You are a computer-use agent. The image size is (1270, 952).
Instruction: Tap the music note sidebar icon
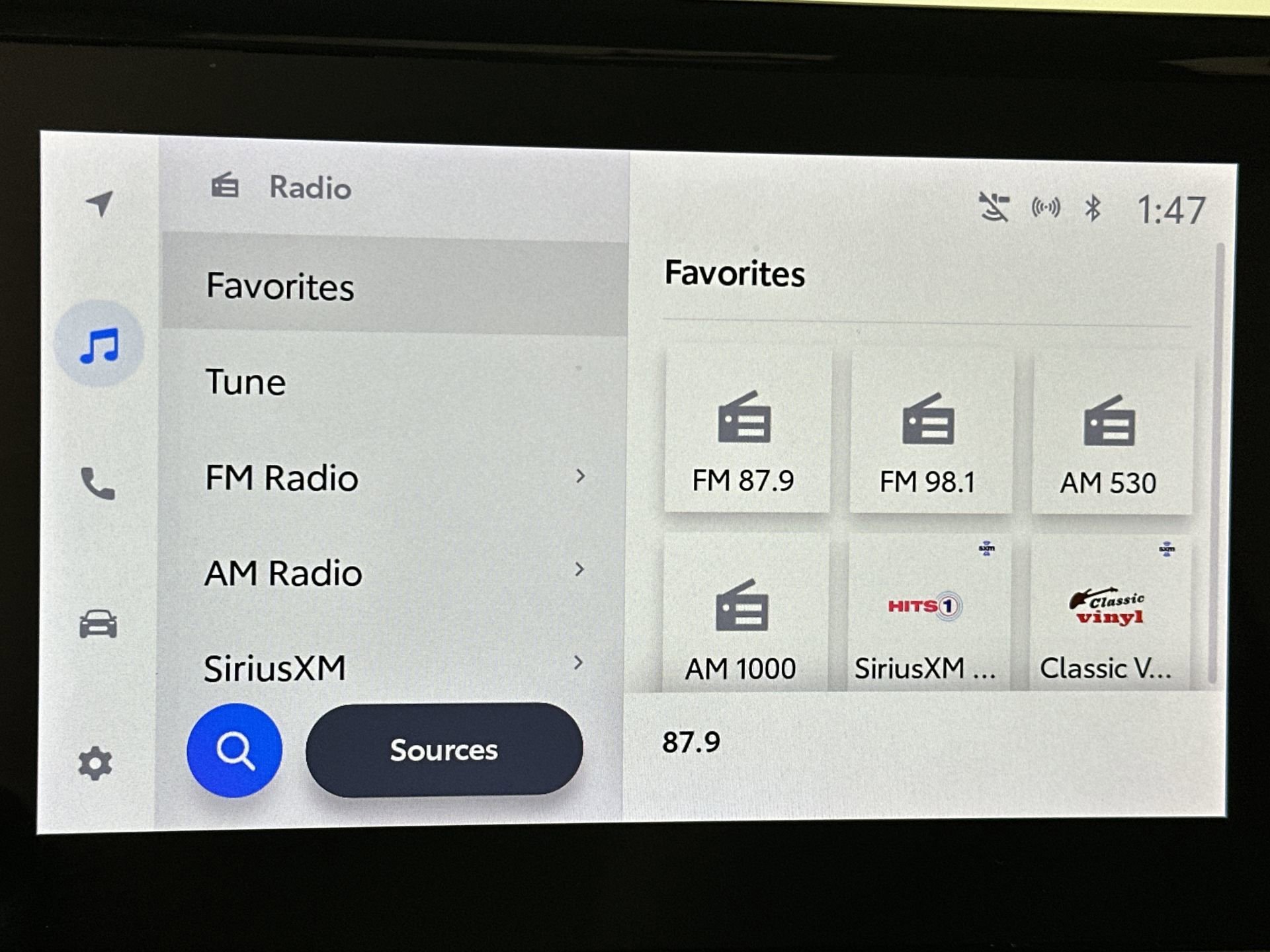[99, 345]
